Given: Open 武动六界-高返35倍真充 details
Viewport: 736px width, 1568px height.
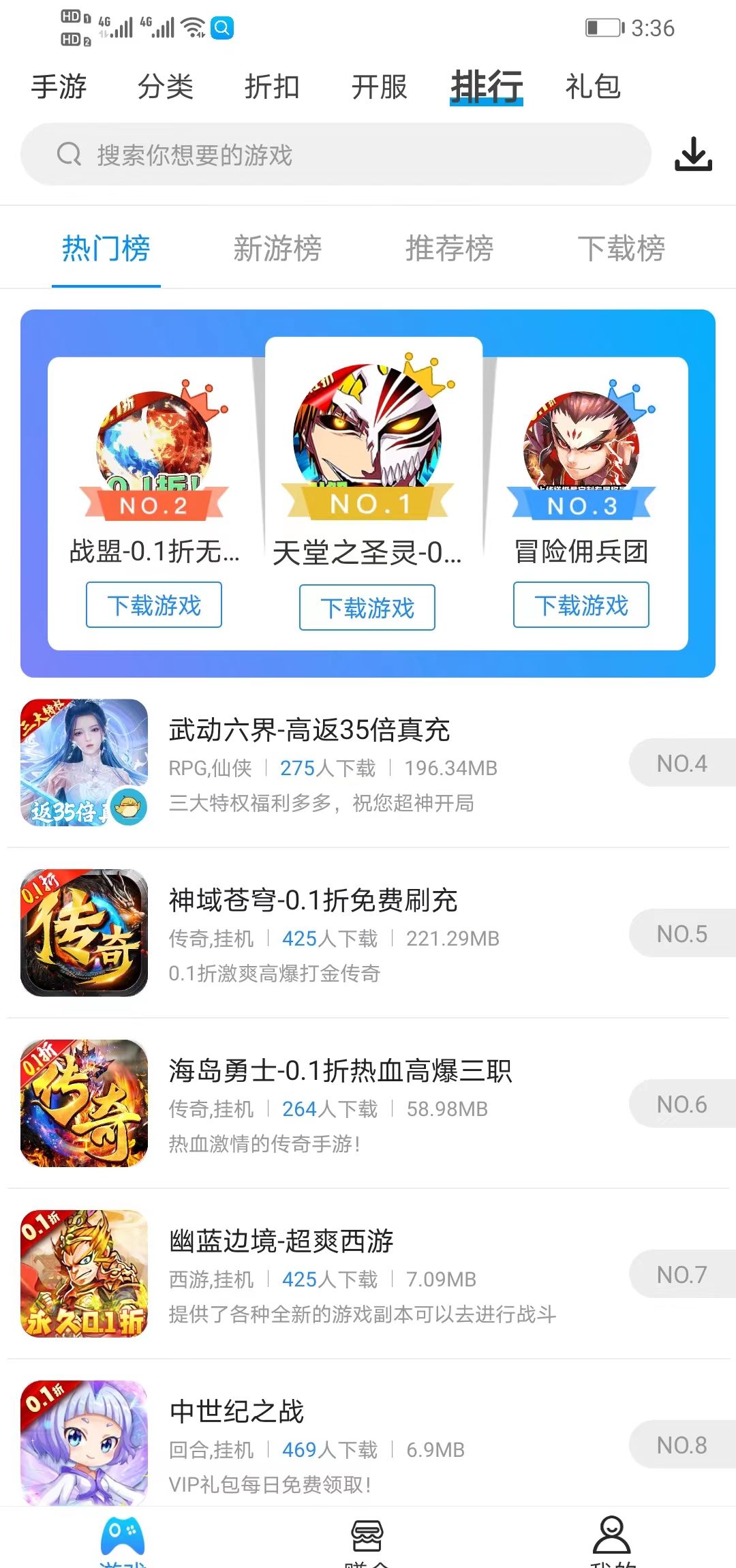Looking at the screenshot, I should (x=310, y=729).
